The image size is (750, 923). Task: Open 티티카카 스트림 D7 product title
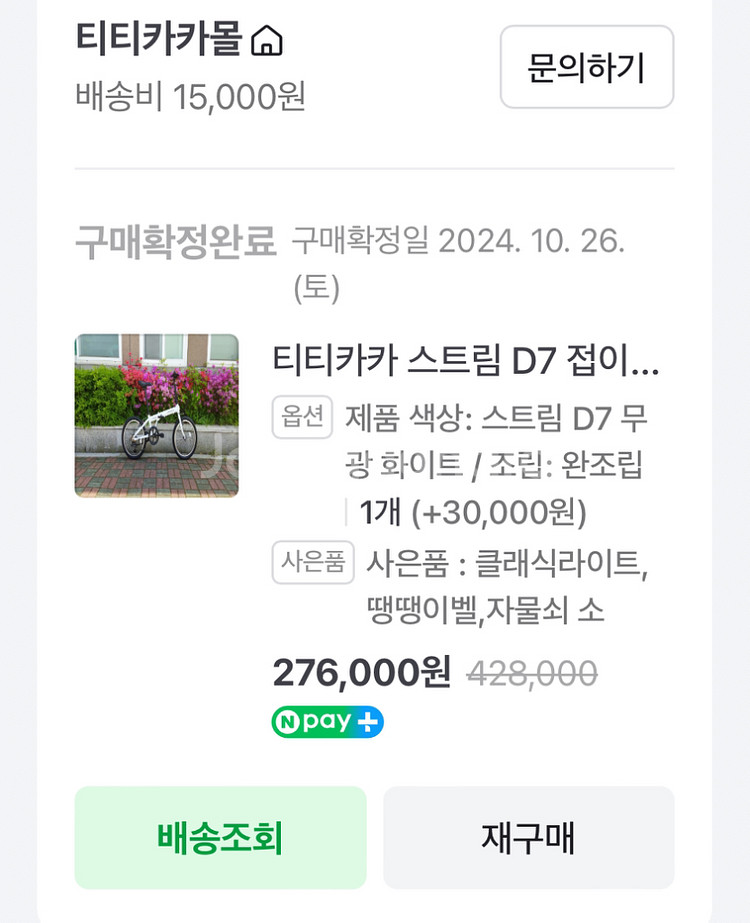pos(465,360)
